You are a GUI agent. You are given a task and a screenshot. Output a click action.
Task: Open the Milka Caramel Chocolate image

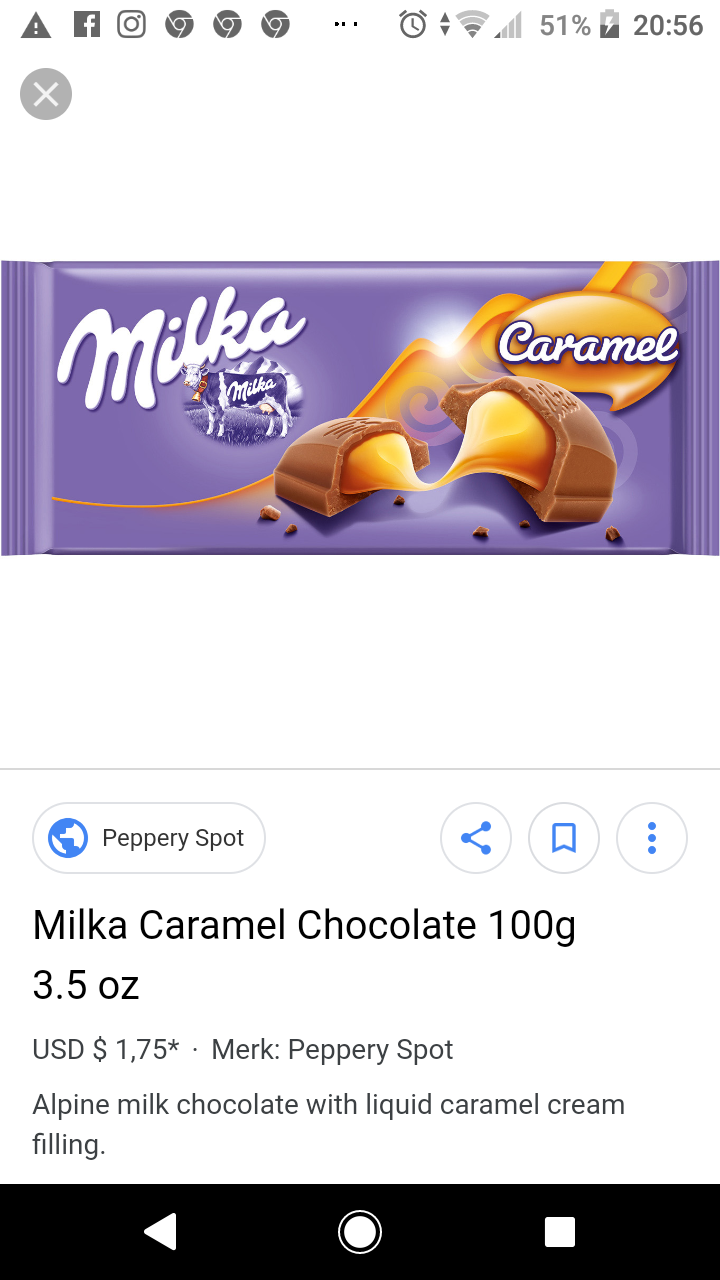360,408
